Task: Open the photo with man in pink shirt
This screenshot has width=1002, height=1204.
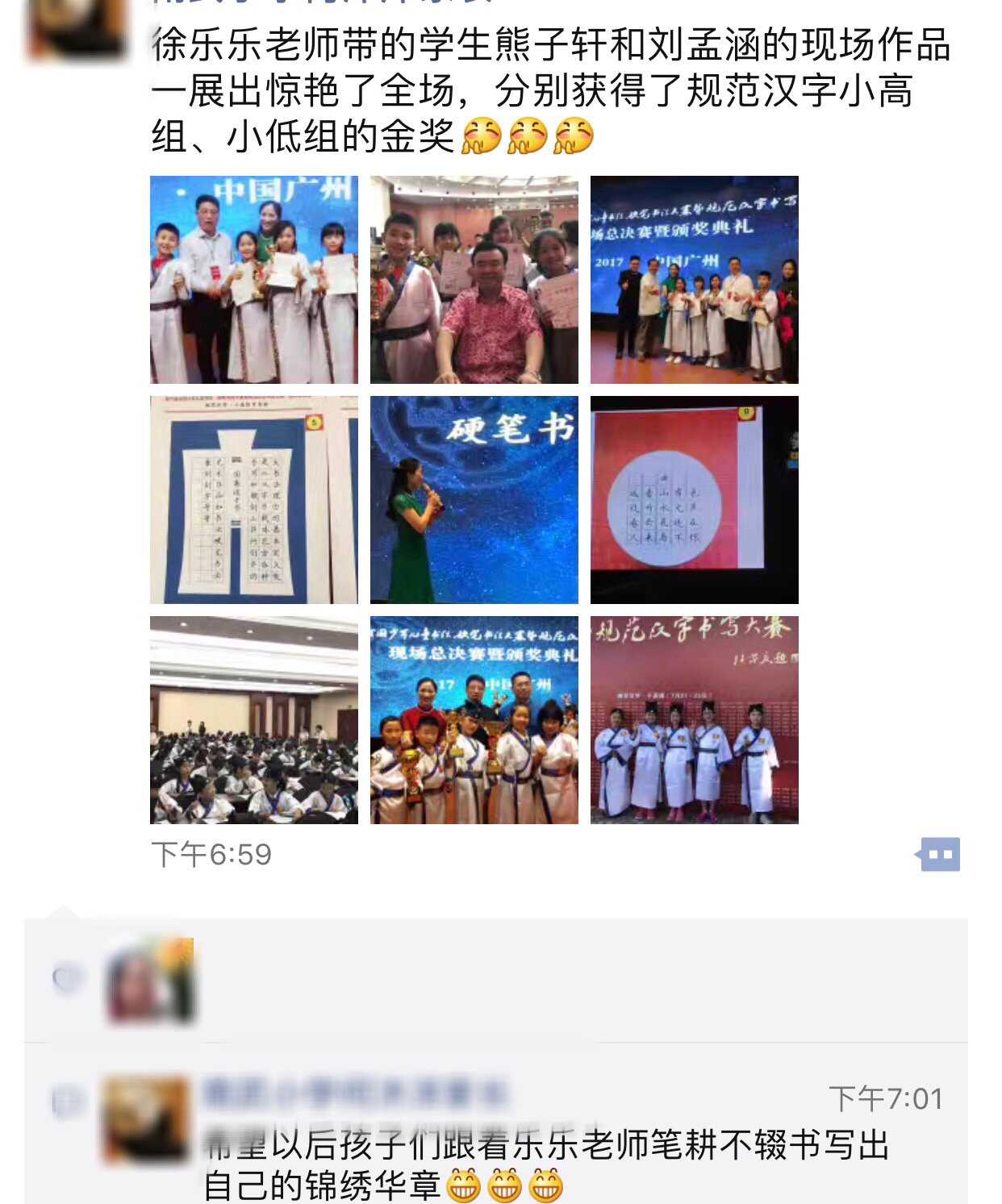Action: tap(474, 280)
